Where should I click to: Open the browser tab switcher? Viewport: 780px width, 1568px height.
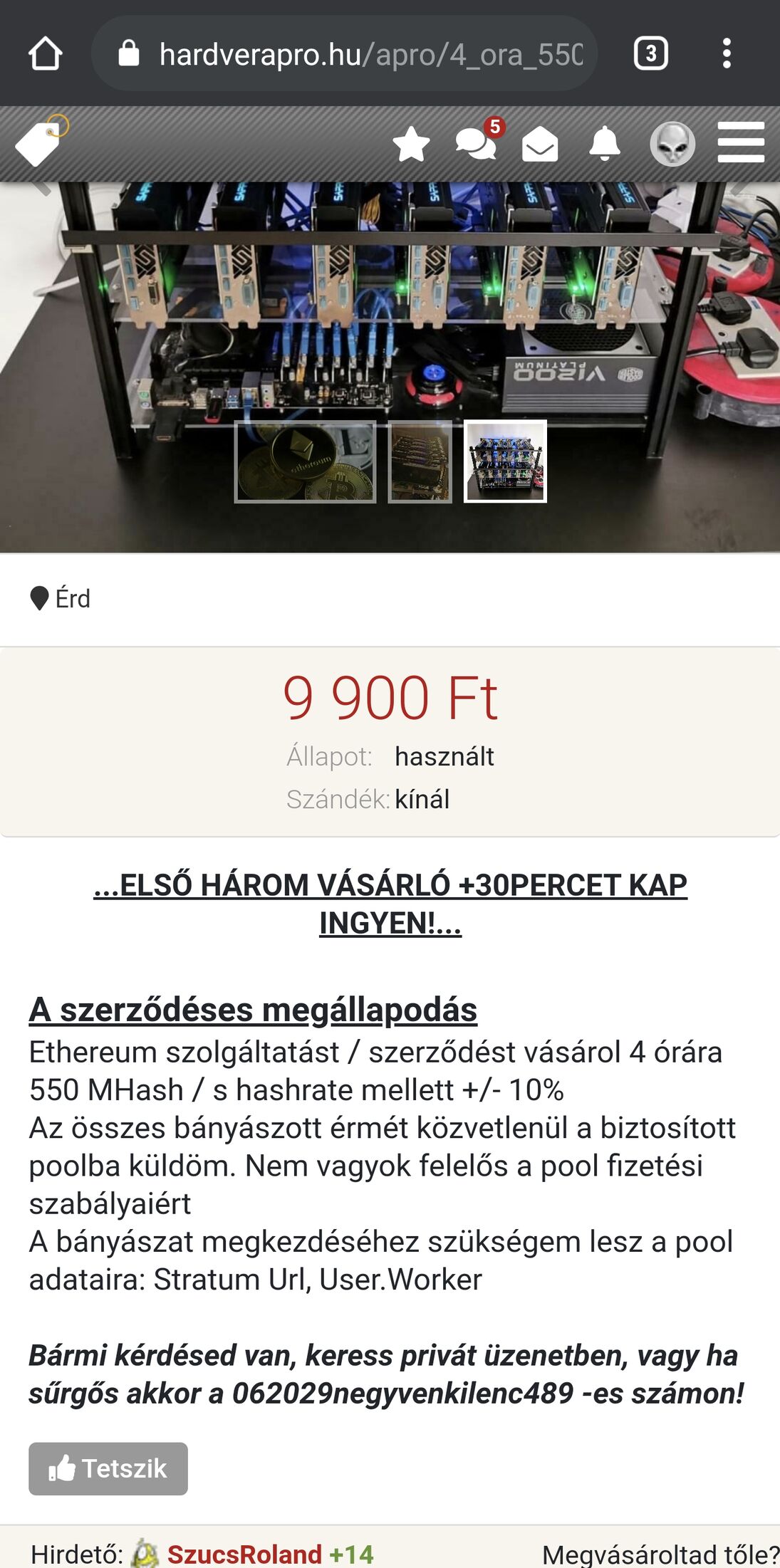[650, 53]
